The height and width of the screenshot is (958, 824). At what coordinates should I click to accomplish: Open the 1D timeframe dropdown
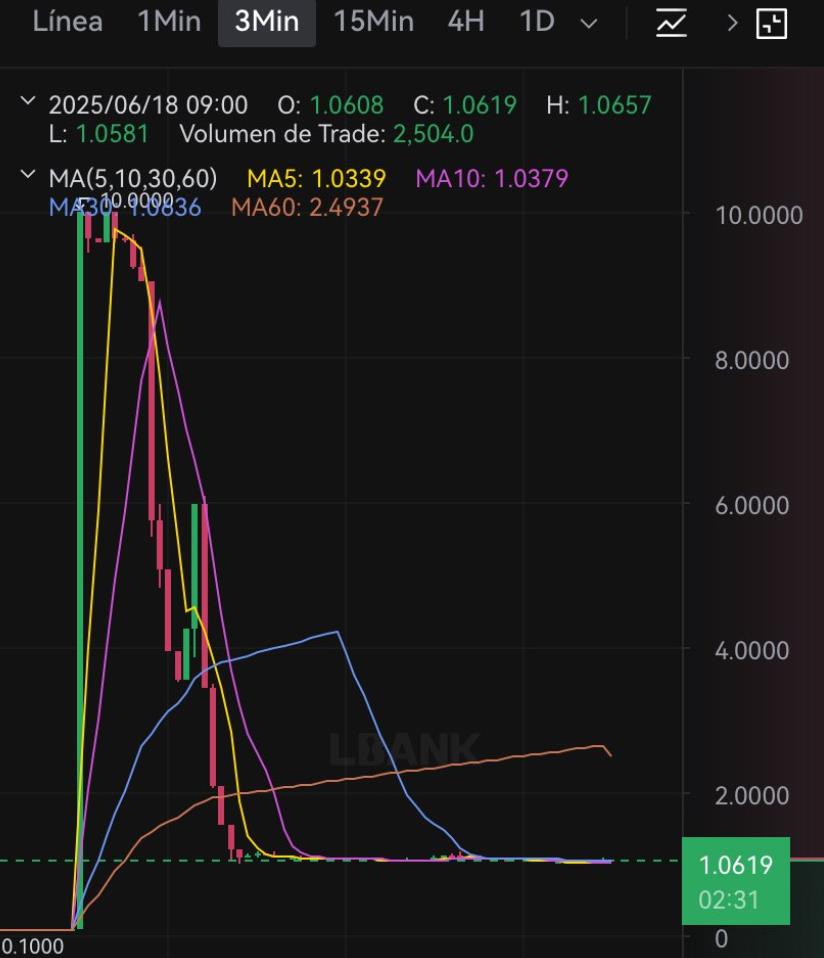click(589, 23)
